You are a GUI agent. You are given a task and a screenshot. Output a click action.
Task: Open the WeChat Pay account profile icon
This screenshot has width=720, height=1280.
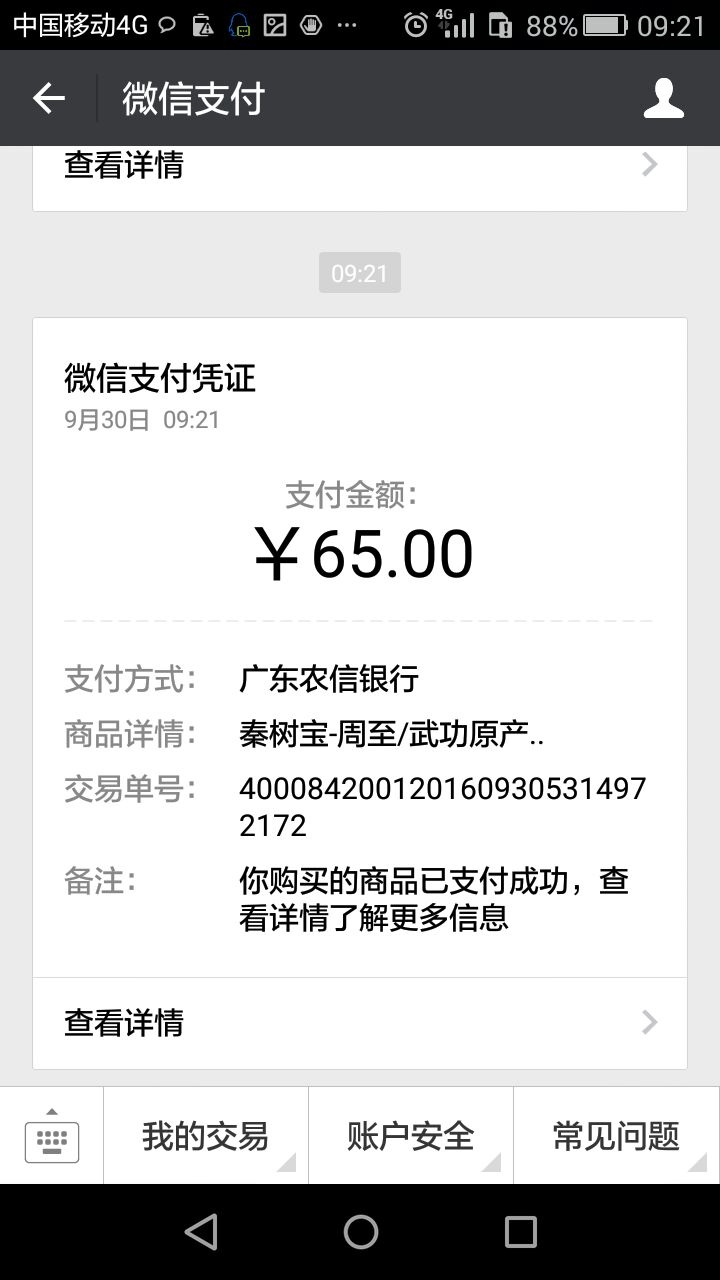pyautogui.click(x=663, y=98)
